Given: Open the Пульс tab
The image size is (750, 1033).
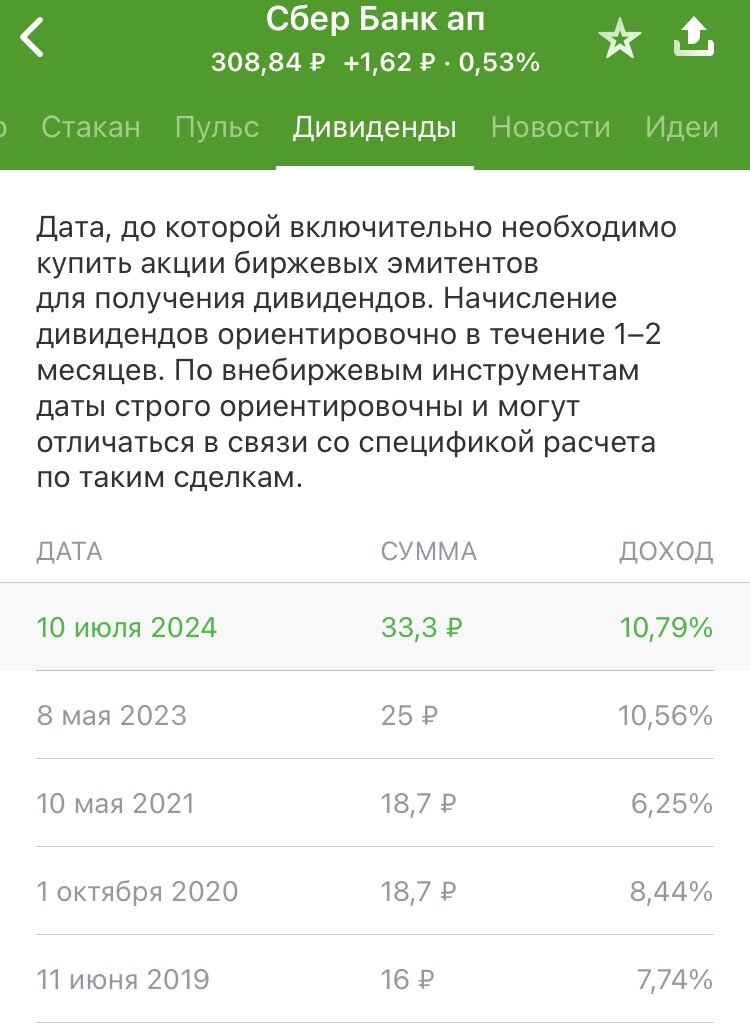Looking at the screenshot, I should 216,127.
